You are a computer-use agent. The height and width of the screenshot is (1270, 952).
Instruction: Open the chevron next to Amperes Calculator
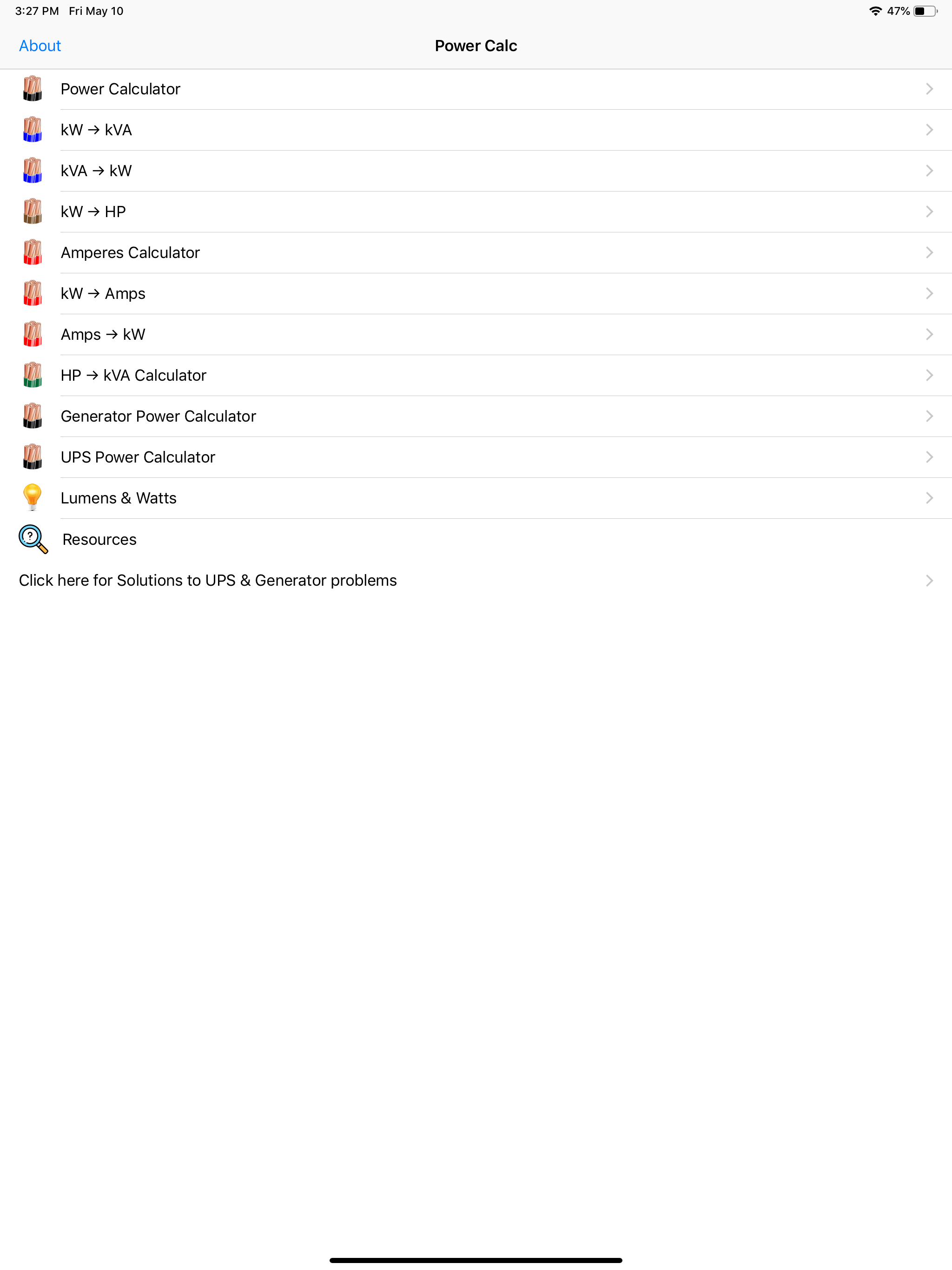click(x=930, y=252)
